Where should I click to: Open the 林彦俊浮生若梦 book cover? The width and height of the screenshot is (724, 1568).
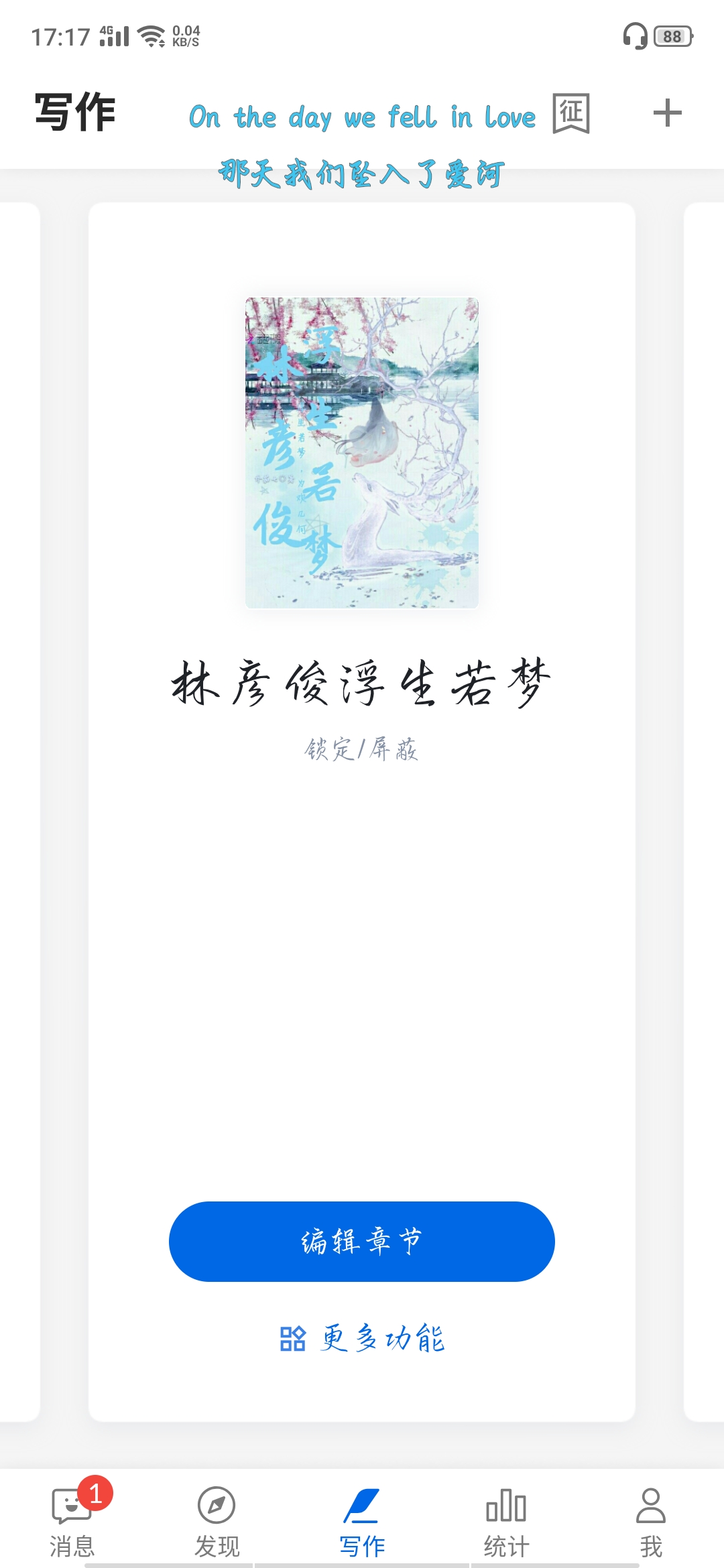(x=361, y=453)
